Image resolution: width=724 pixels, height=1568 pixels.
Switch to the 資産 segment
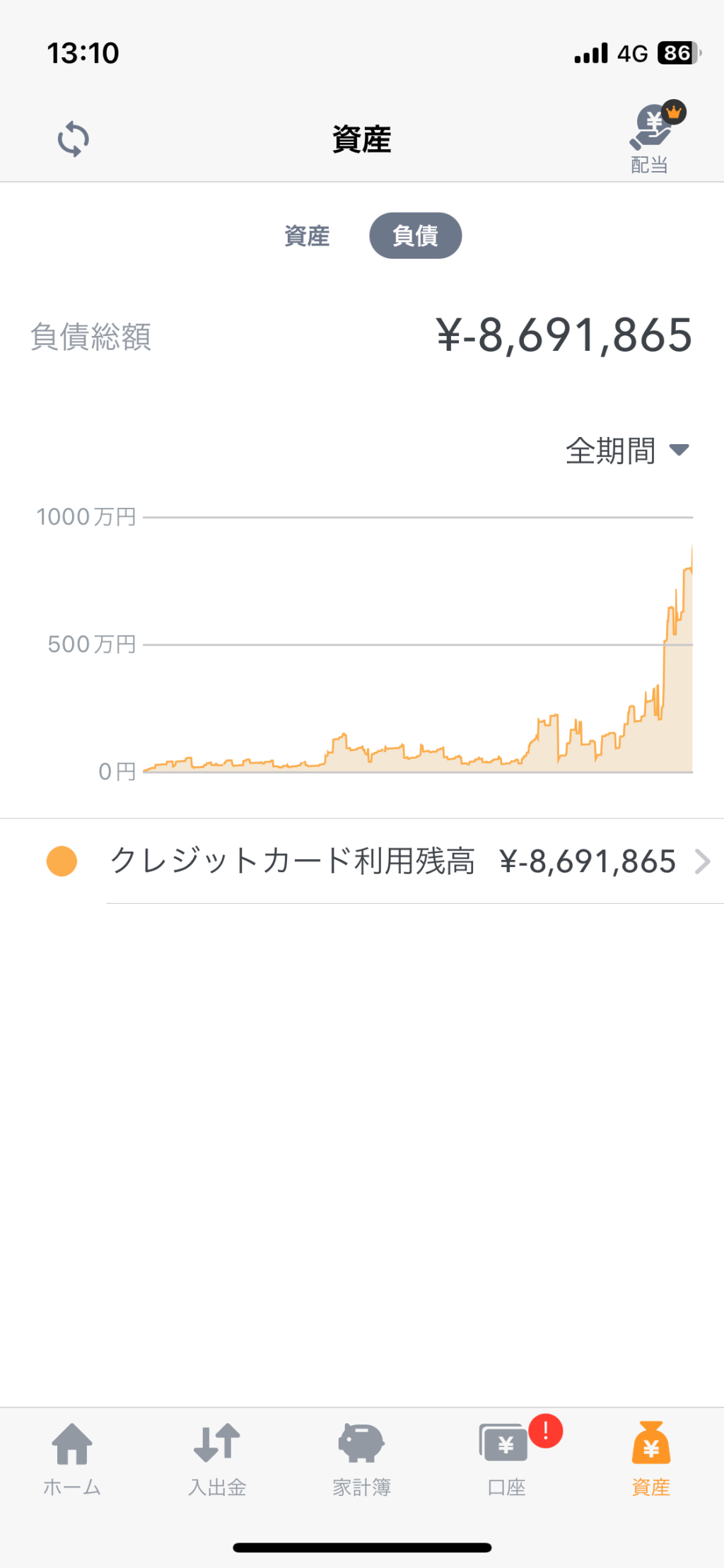click(307, 236)
